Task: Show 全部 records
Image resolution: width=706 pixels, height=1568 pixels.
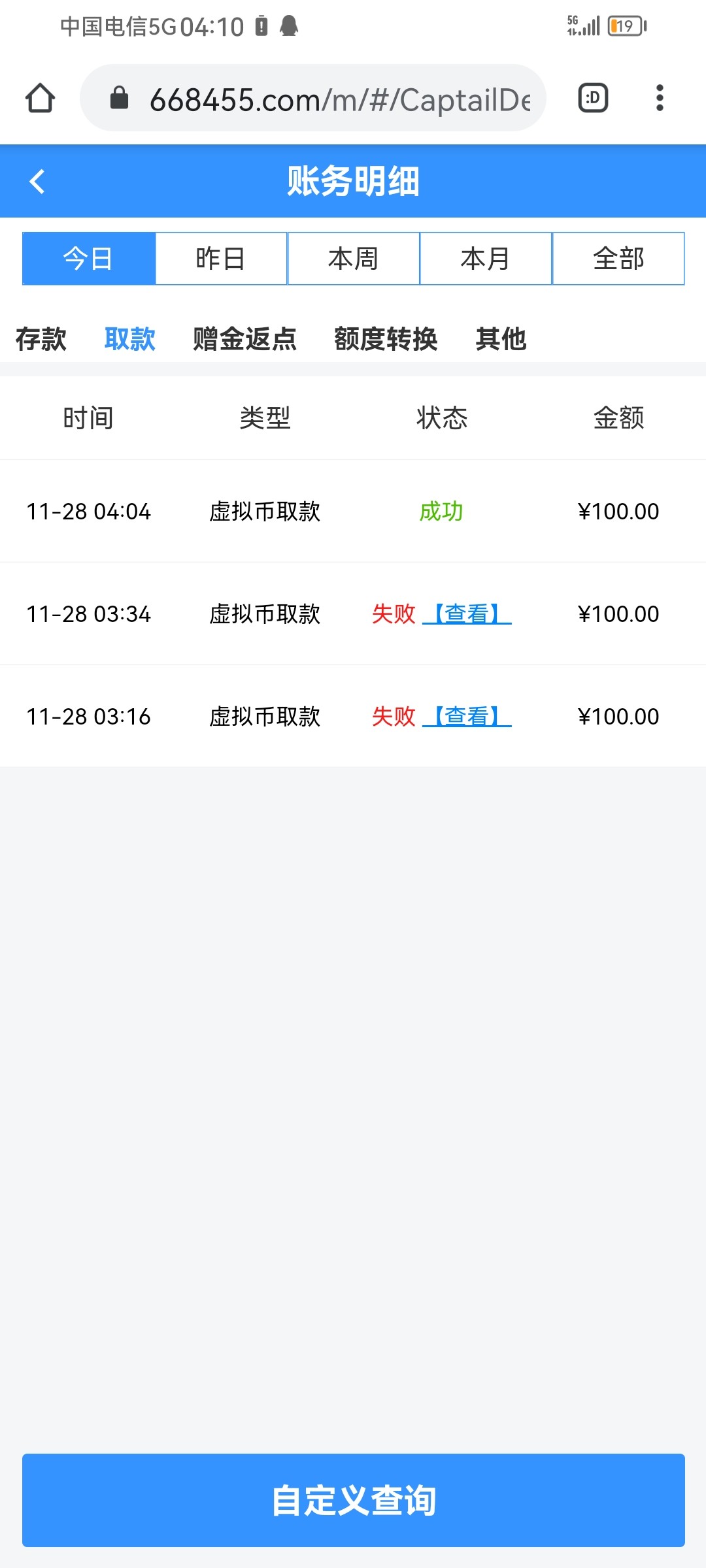Action: coord(618,259)
